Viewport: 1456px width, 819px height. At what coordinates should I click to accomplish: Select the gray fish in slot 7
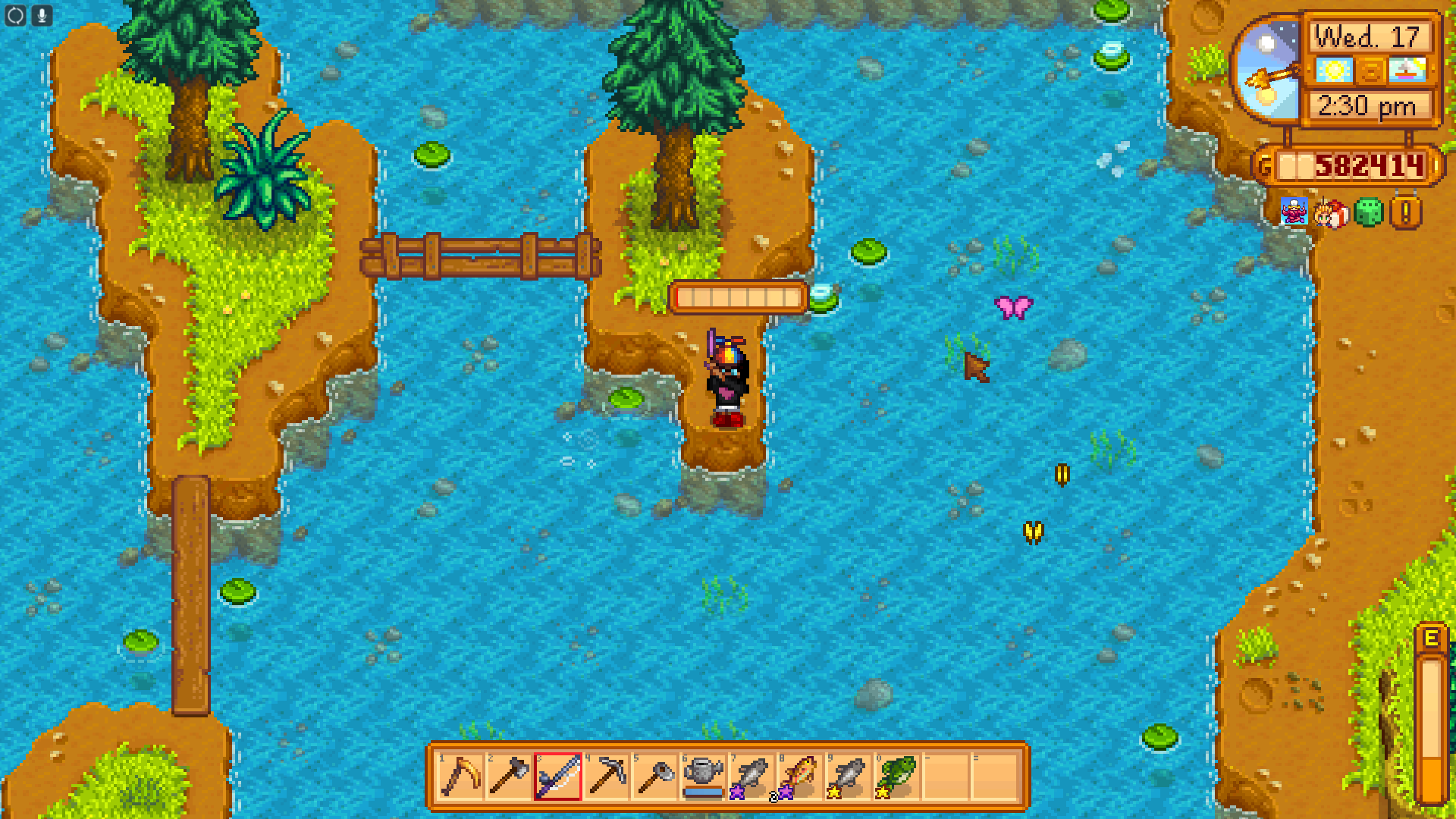click(752, 777)
